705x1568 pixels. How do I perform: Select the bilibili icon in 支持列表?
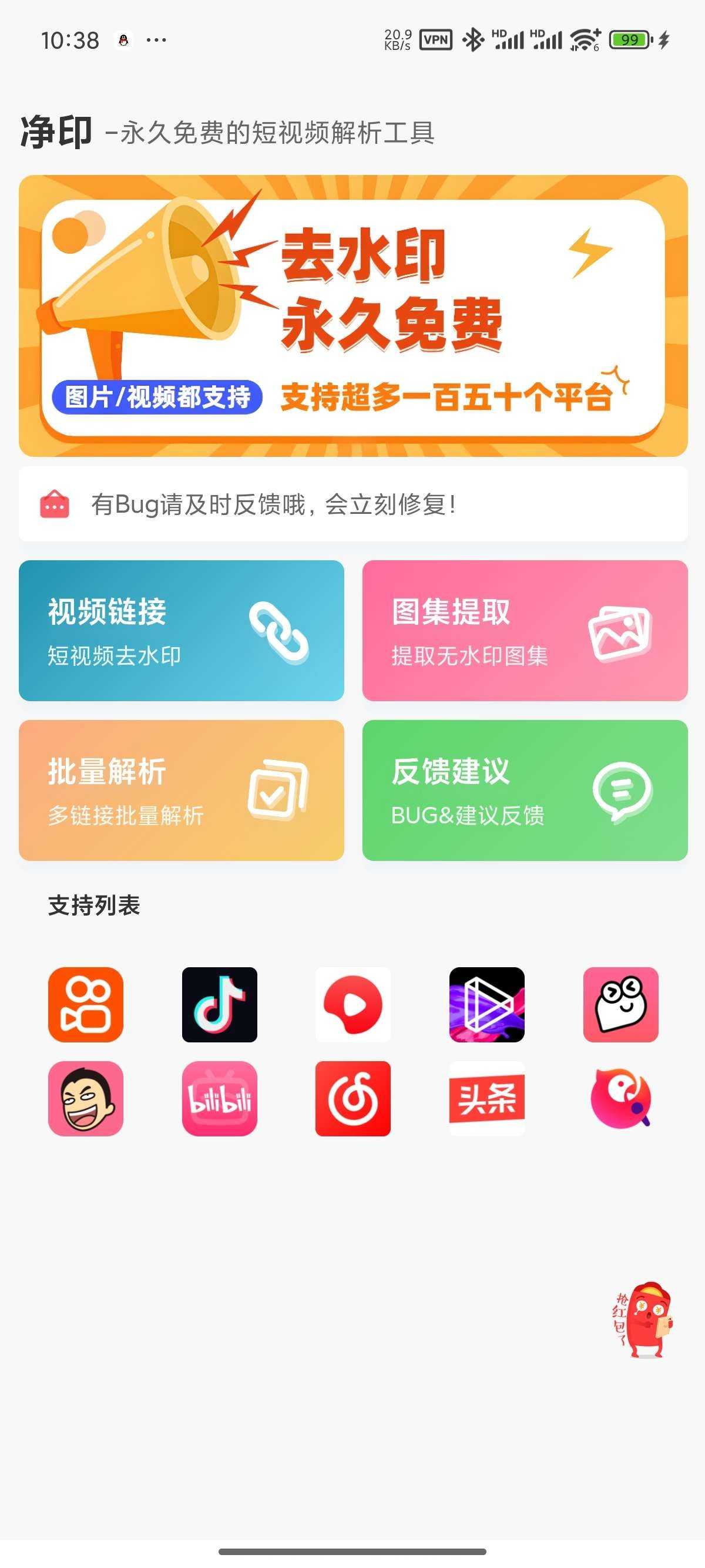[x=219, y=1098]
